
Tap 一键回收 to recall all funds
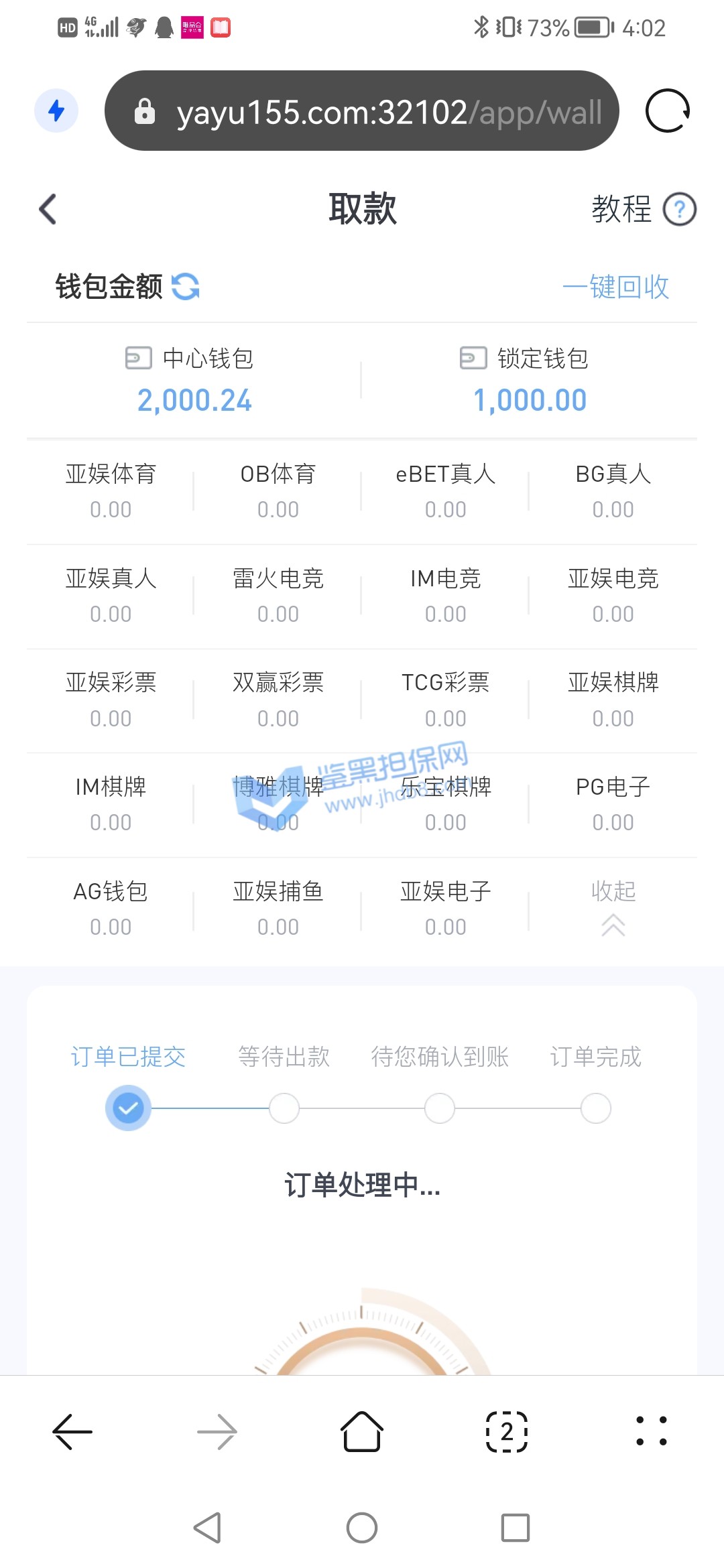[x=615, y=287]
